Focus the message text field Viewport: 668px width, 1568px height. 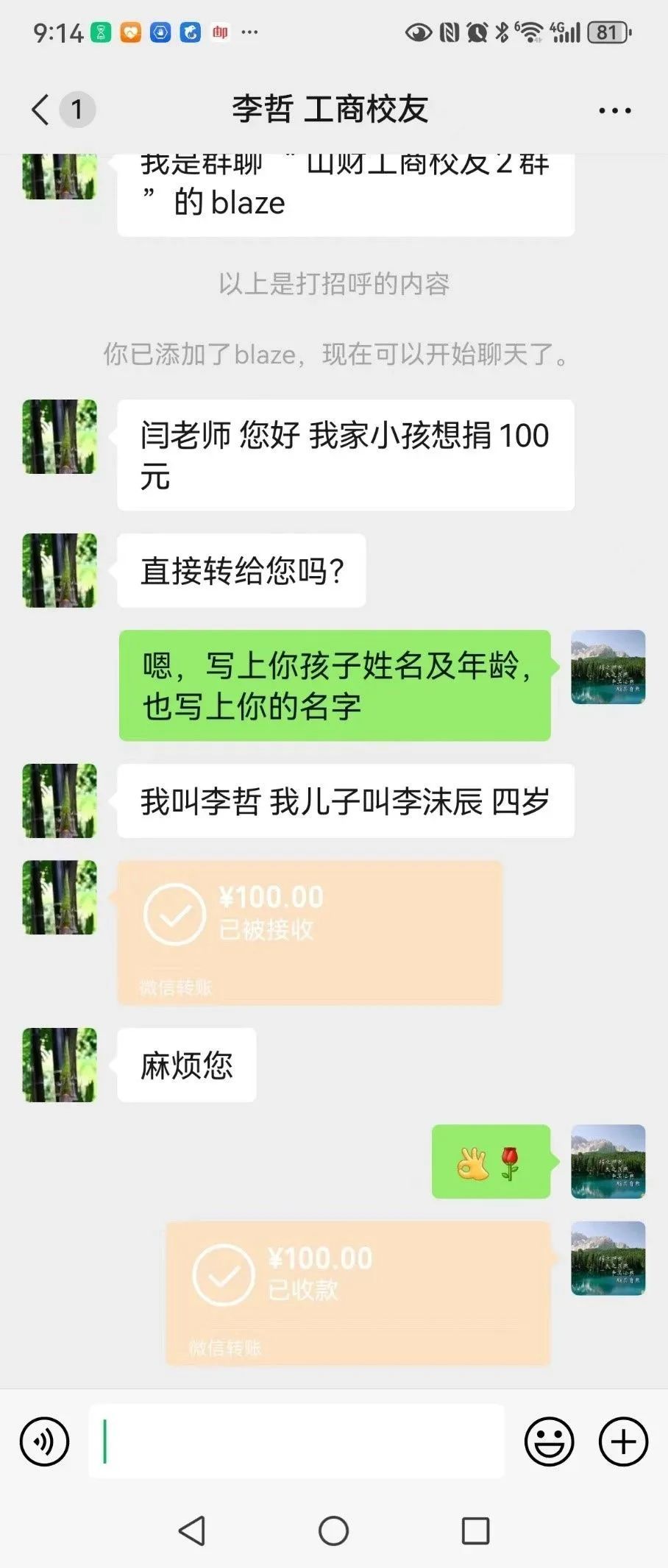tap(296, 1441)
